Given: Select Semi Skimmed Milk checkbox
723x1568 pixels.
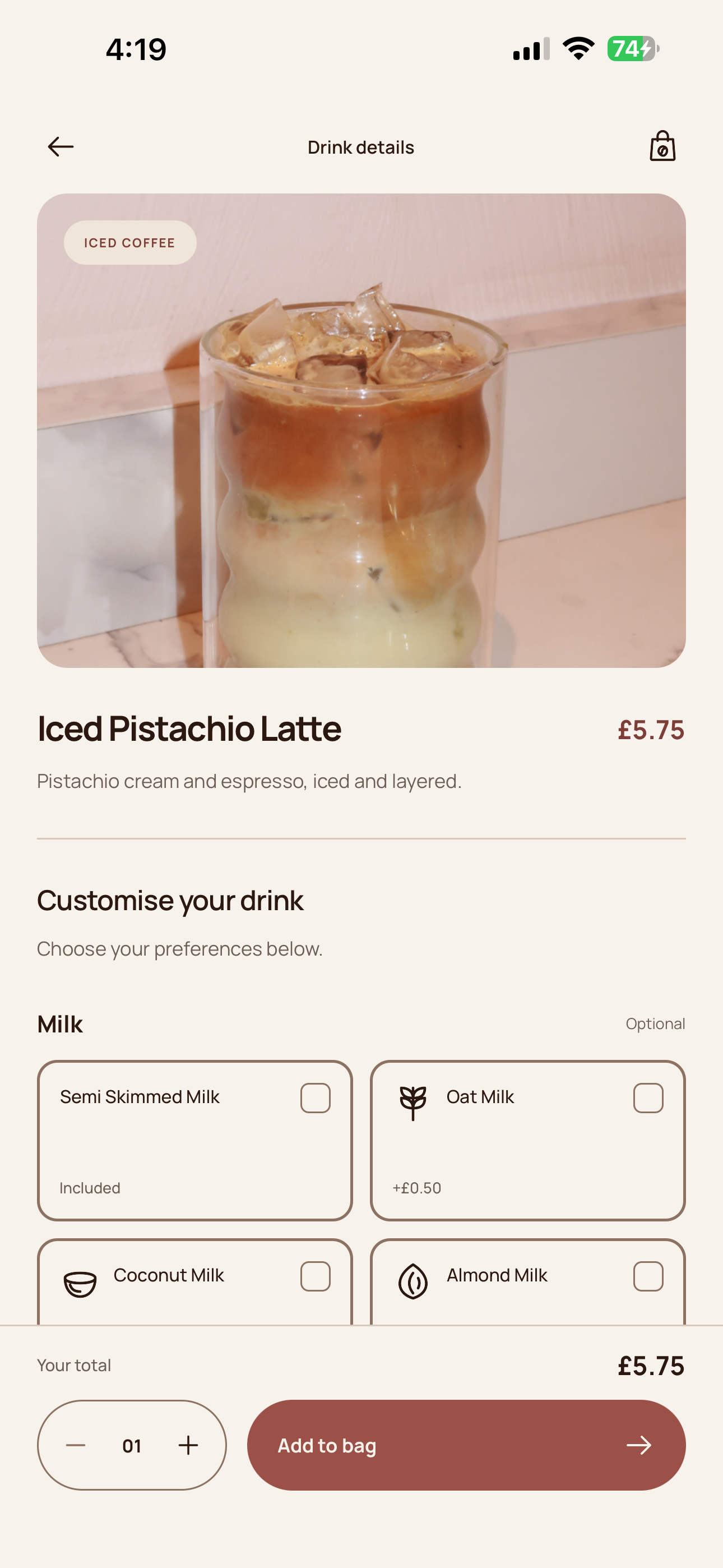Looking at the screenshot, I should pyautogui.click(x=315, y=1098).
